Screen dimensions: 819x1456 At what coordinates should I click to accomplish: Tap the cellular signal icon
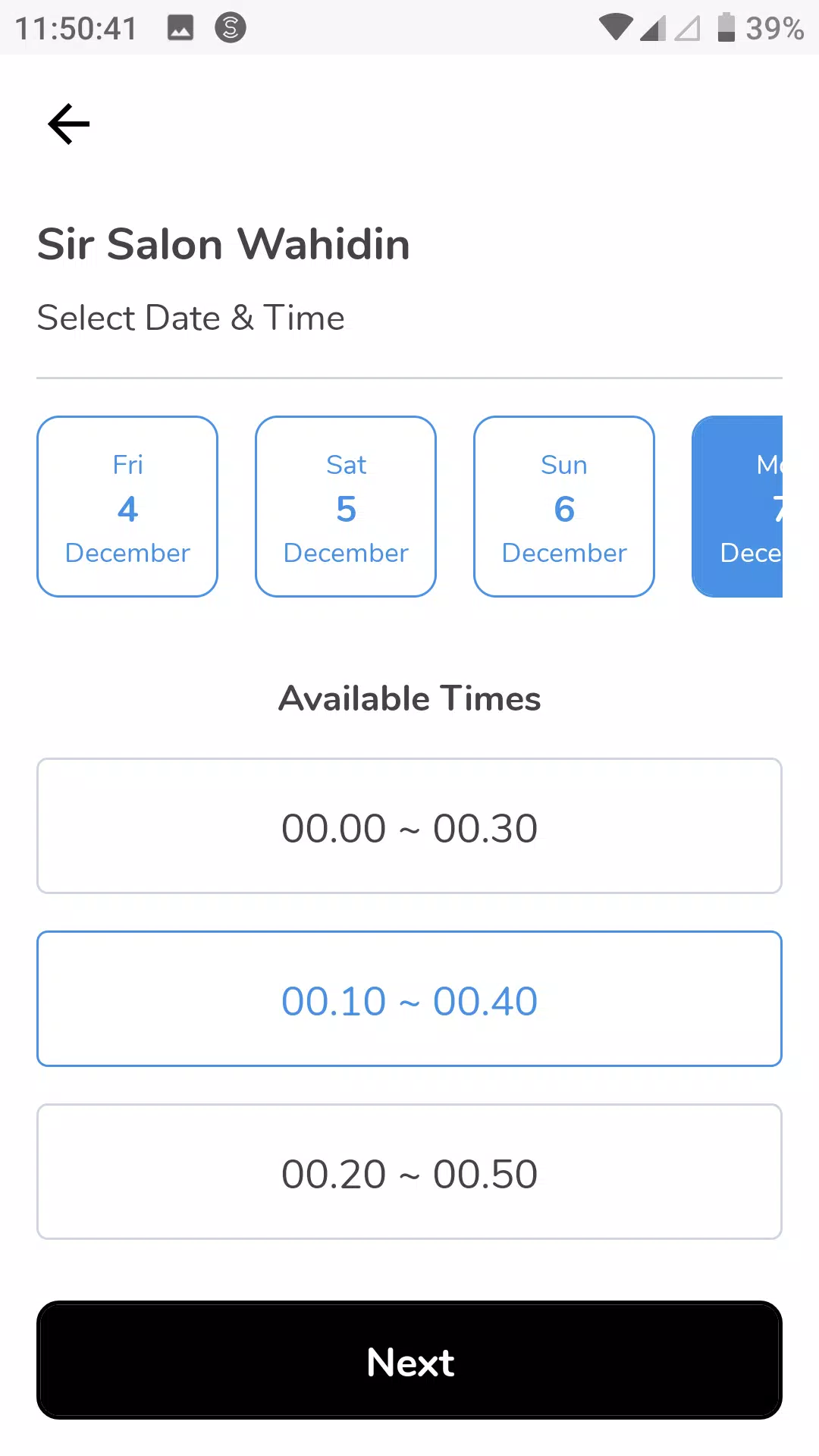click(652, 28)
